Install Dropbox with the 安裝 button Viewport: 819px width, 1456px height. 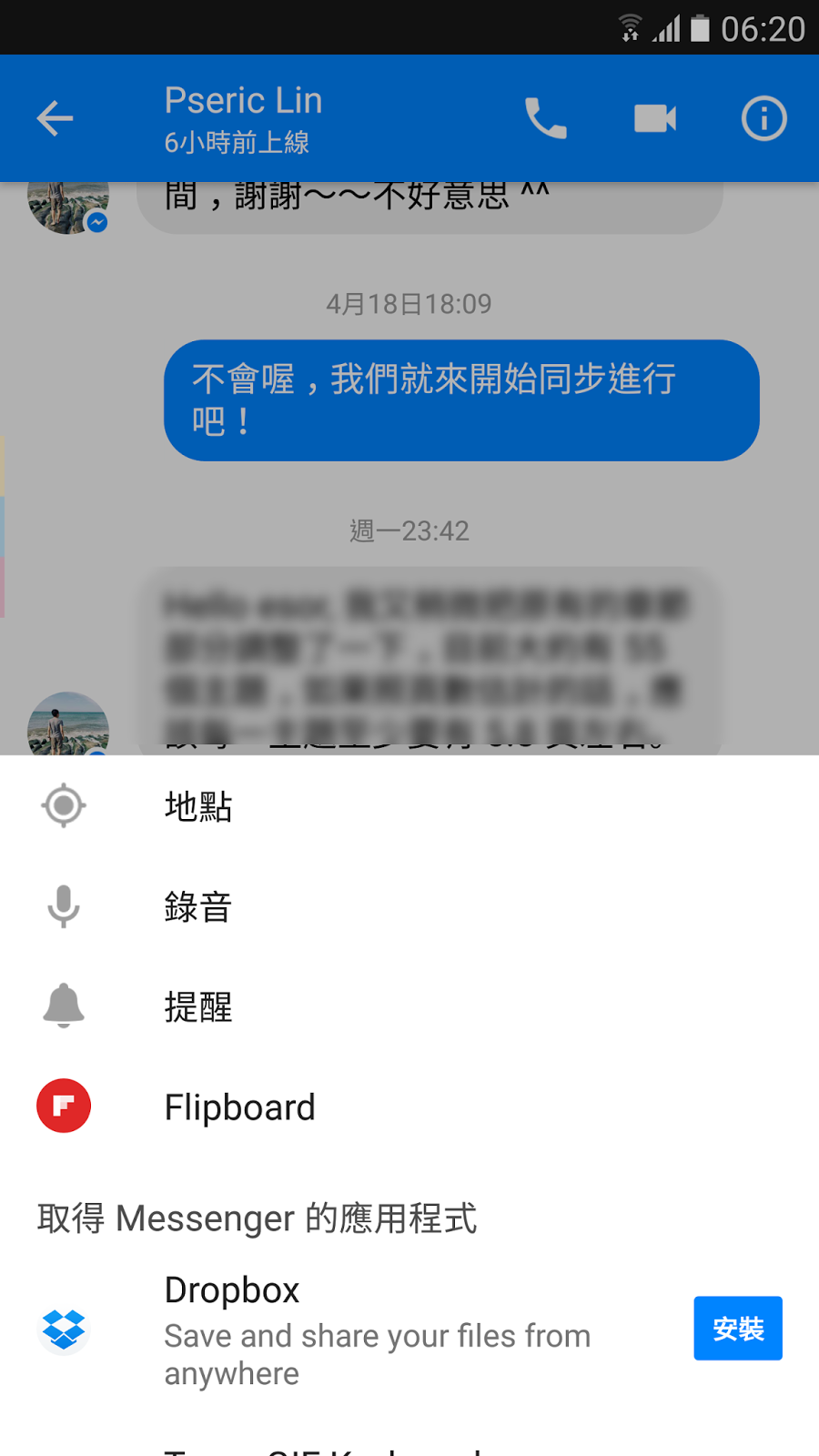coord(738,1329)
